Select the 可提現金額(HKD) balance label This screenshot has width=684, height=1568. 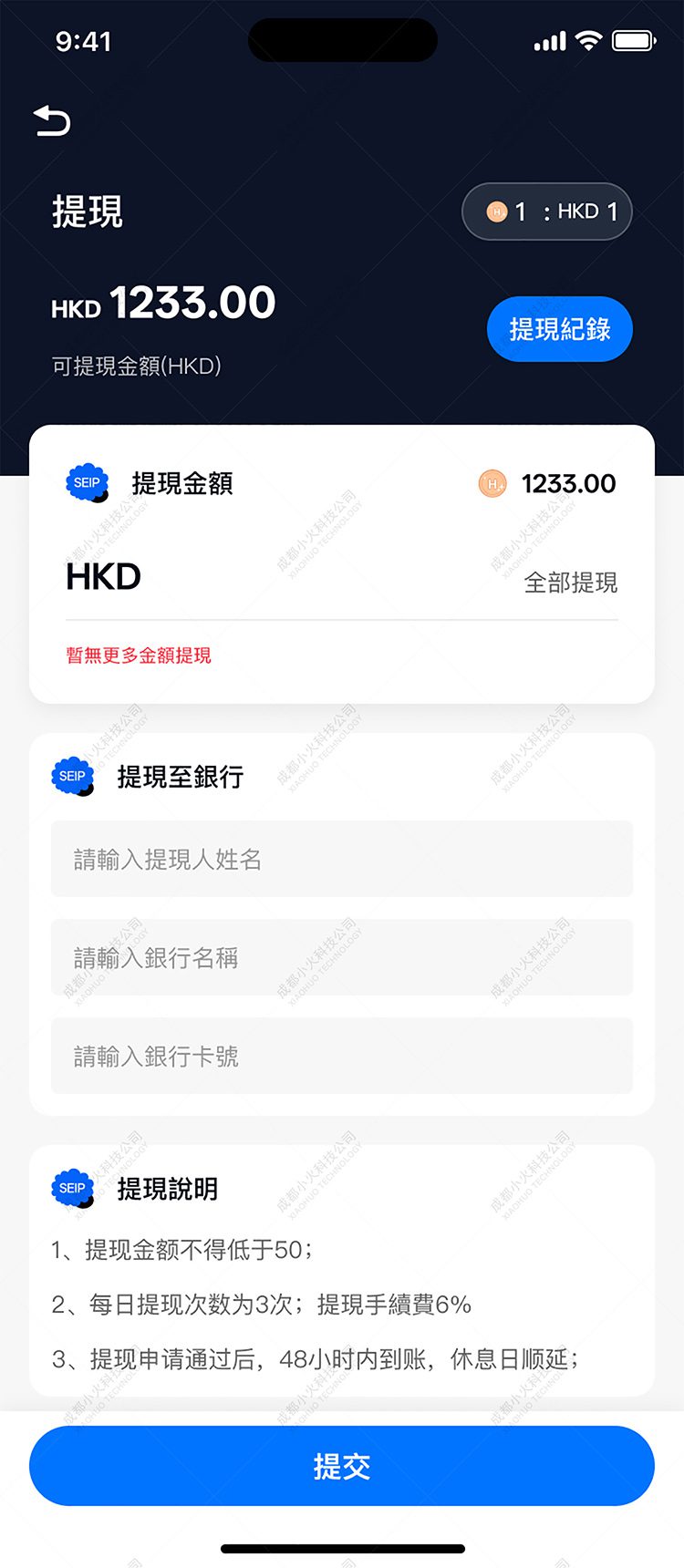(137, 366)
